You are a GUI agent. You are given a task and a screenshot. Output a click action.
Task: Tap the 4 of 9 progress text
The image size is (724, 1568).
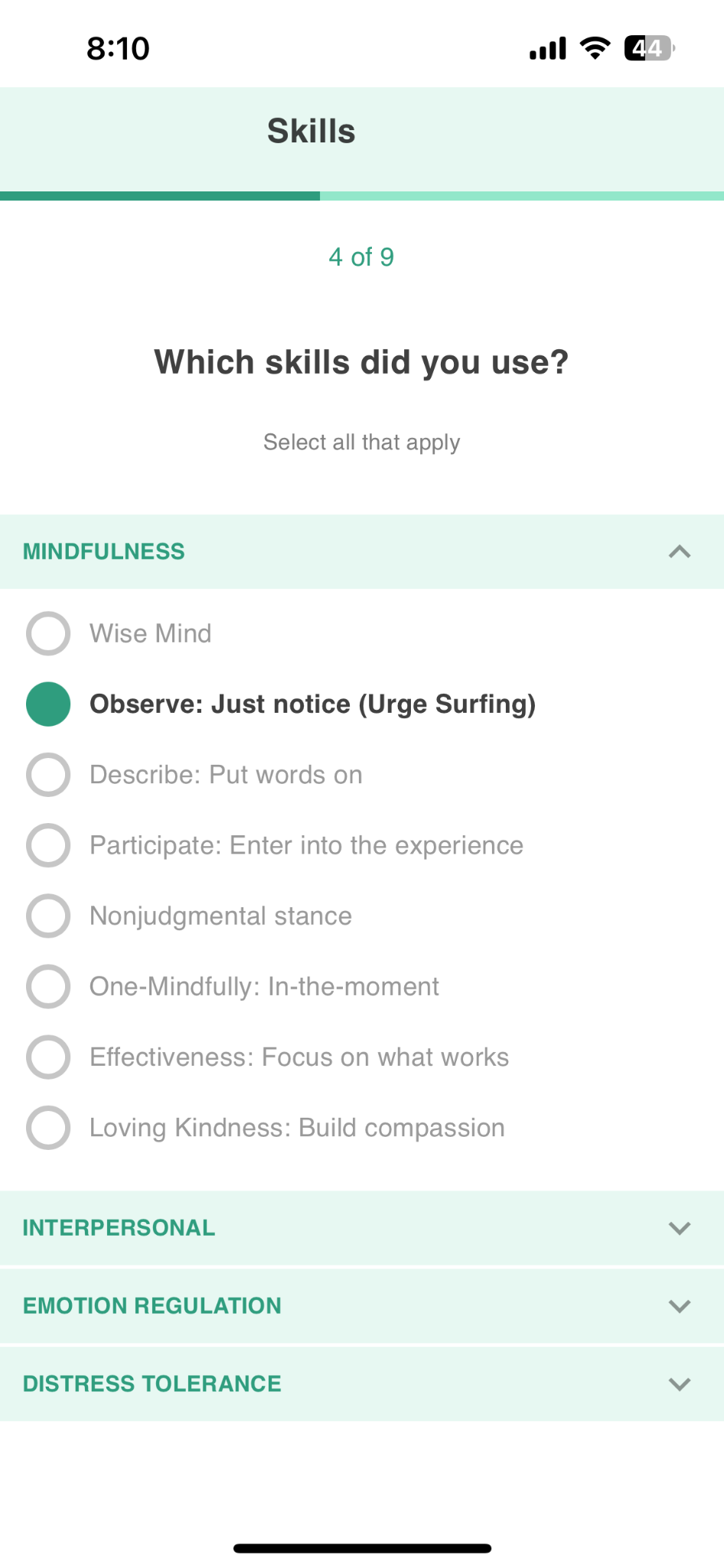(361, 256)
